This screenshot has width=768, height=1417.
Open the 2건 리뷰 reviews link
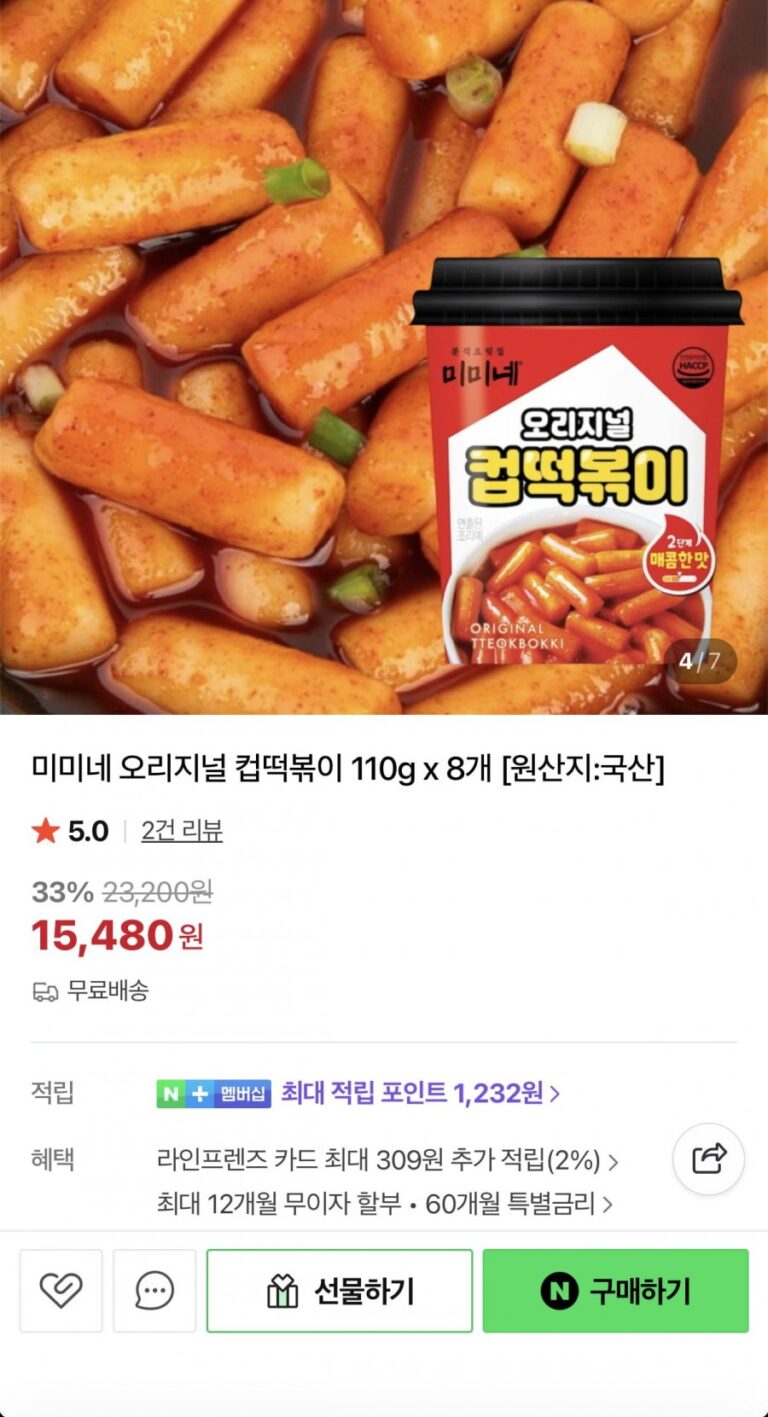pos(182,831)
